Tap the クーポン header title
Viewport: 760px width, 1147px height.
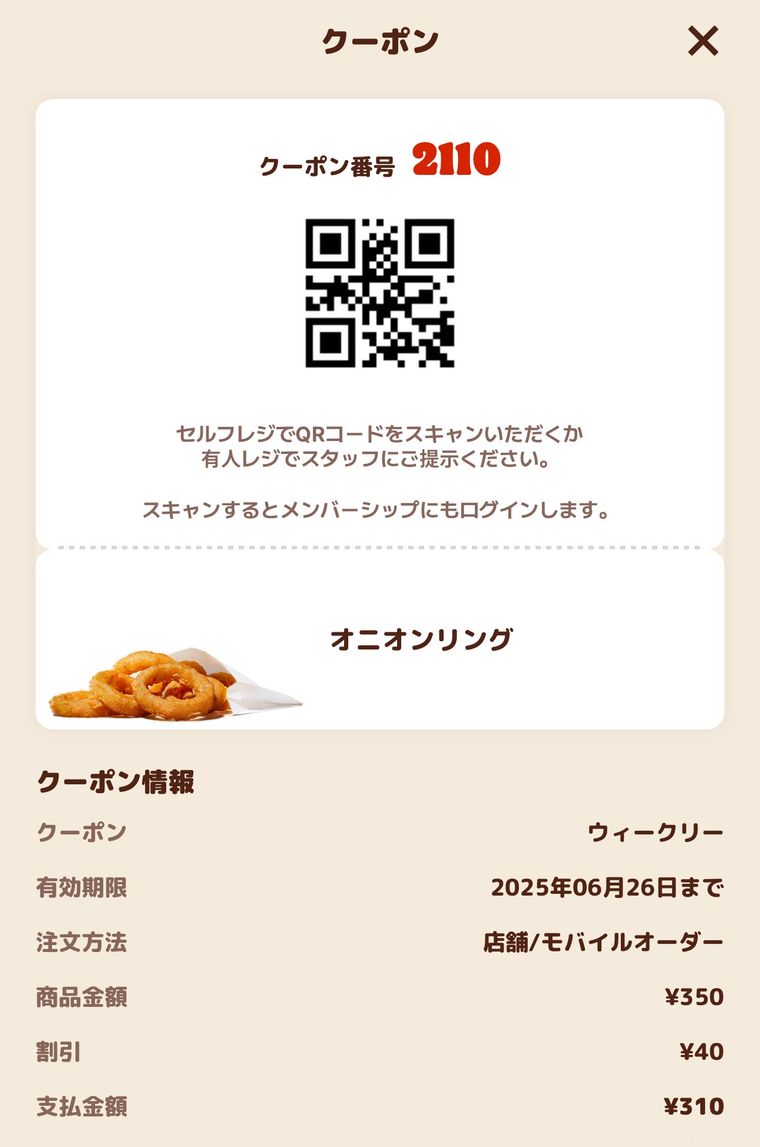[x=380, y=41]
